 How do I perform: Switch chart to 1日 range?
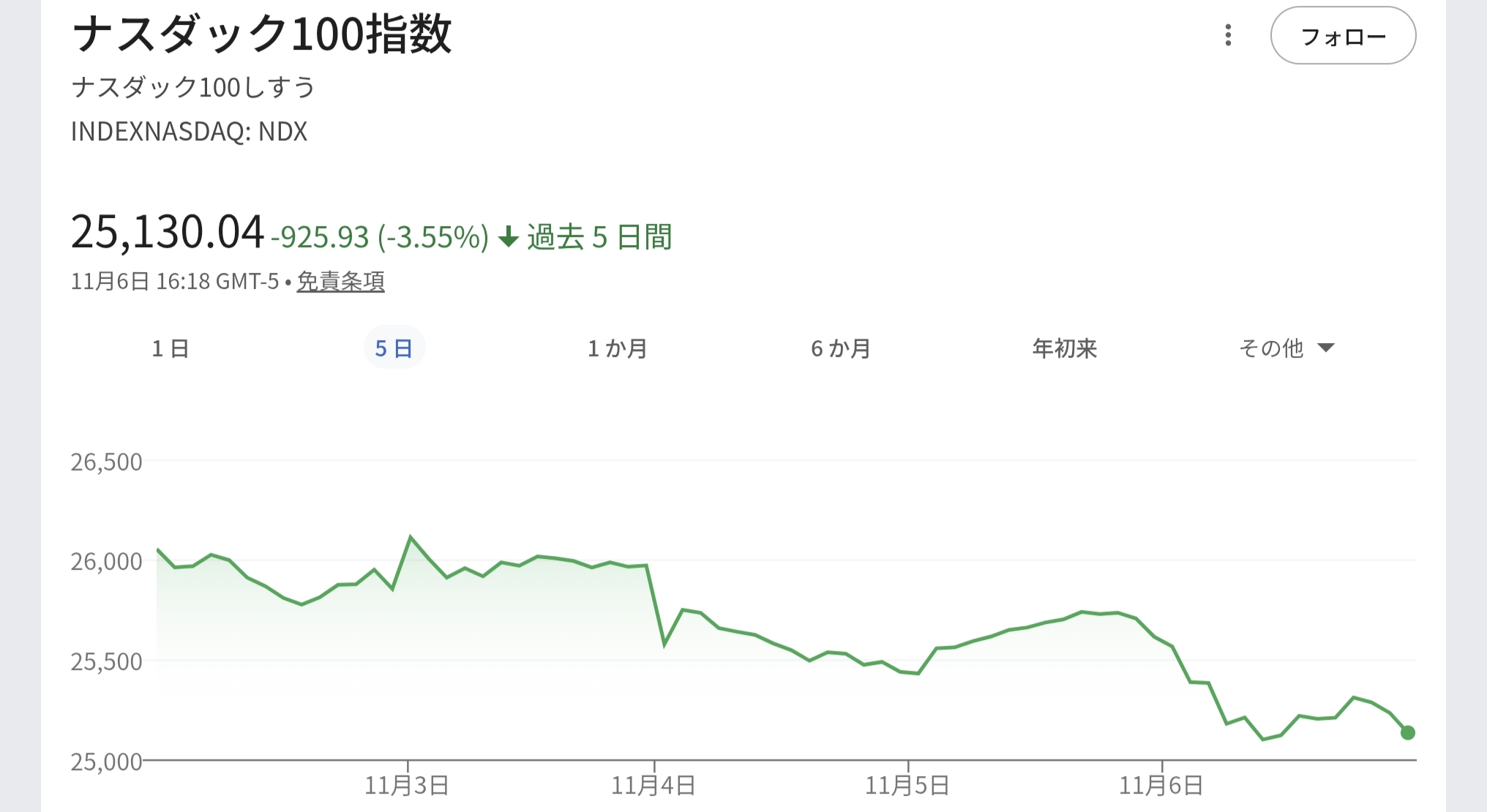pyautogui.click(x=171, y=348)
